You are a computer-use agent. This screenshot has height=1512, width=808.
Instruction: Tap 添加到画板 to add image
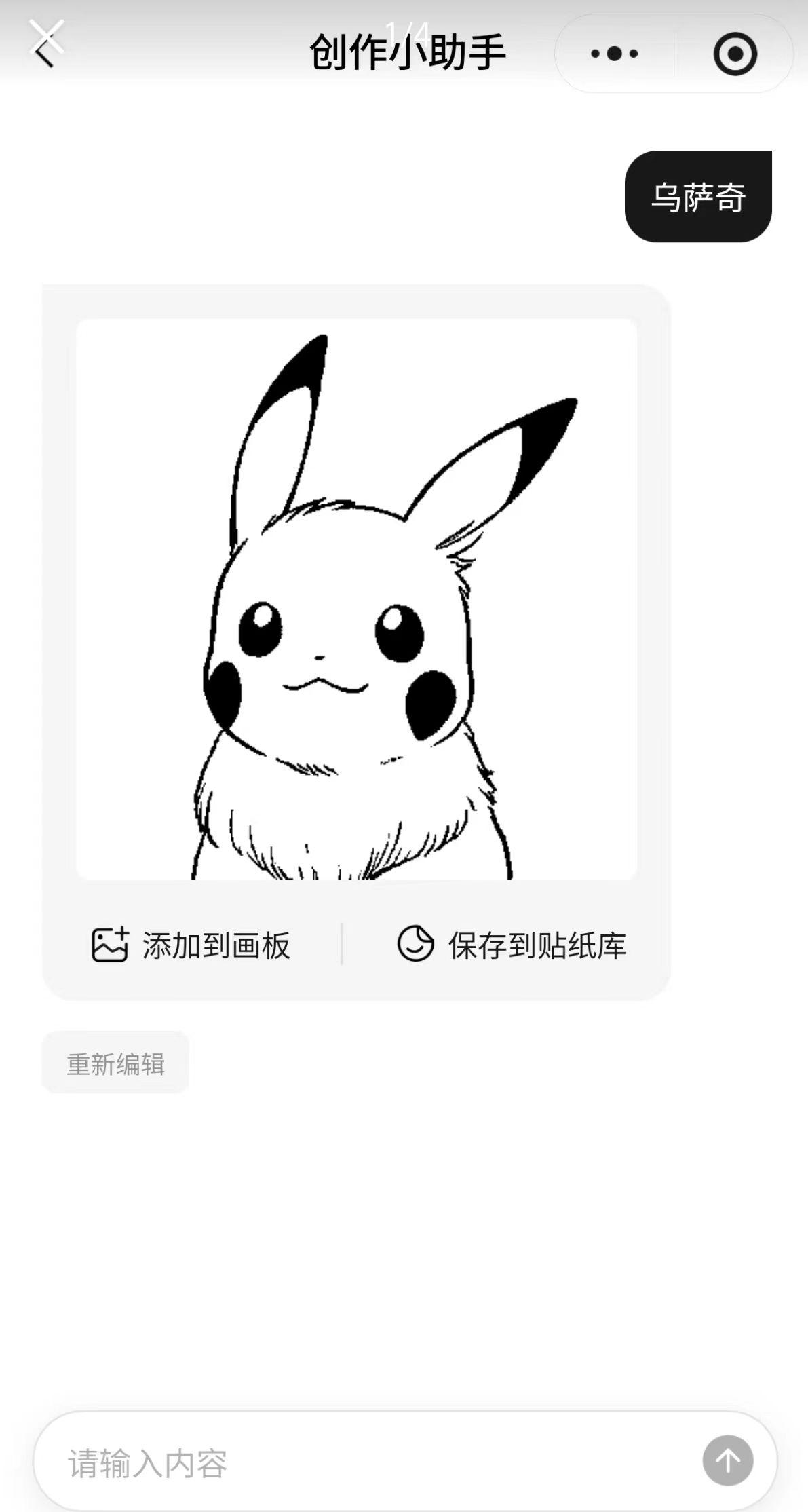191,945
